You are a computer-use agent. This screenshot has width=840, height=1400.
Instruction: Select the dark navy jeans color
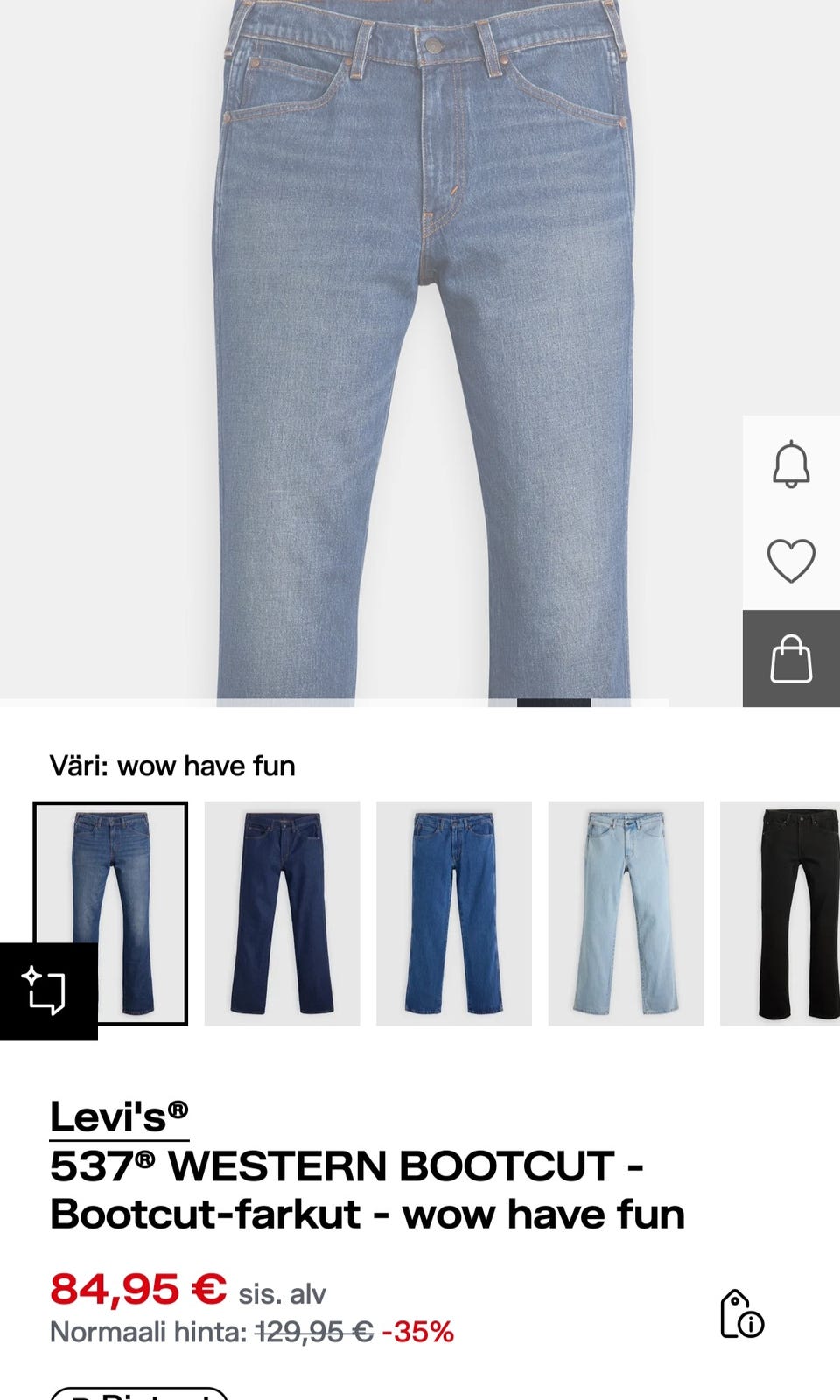click(282, 913)
